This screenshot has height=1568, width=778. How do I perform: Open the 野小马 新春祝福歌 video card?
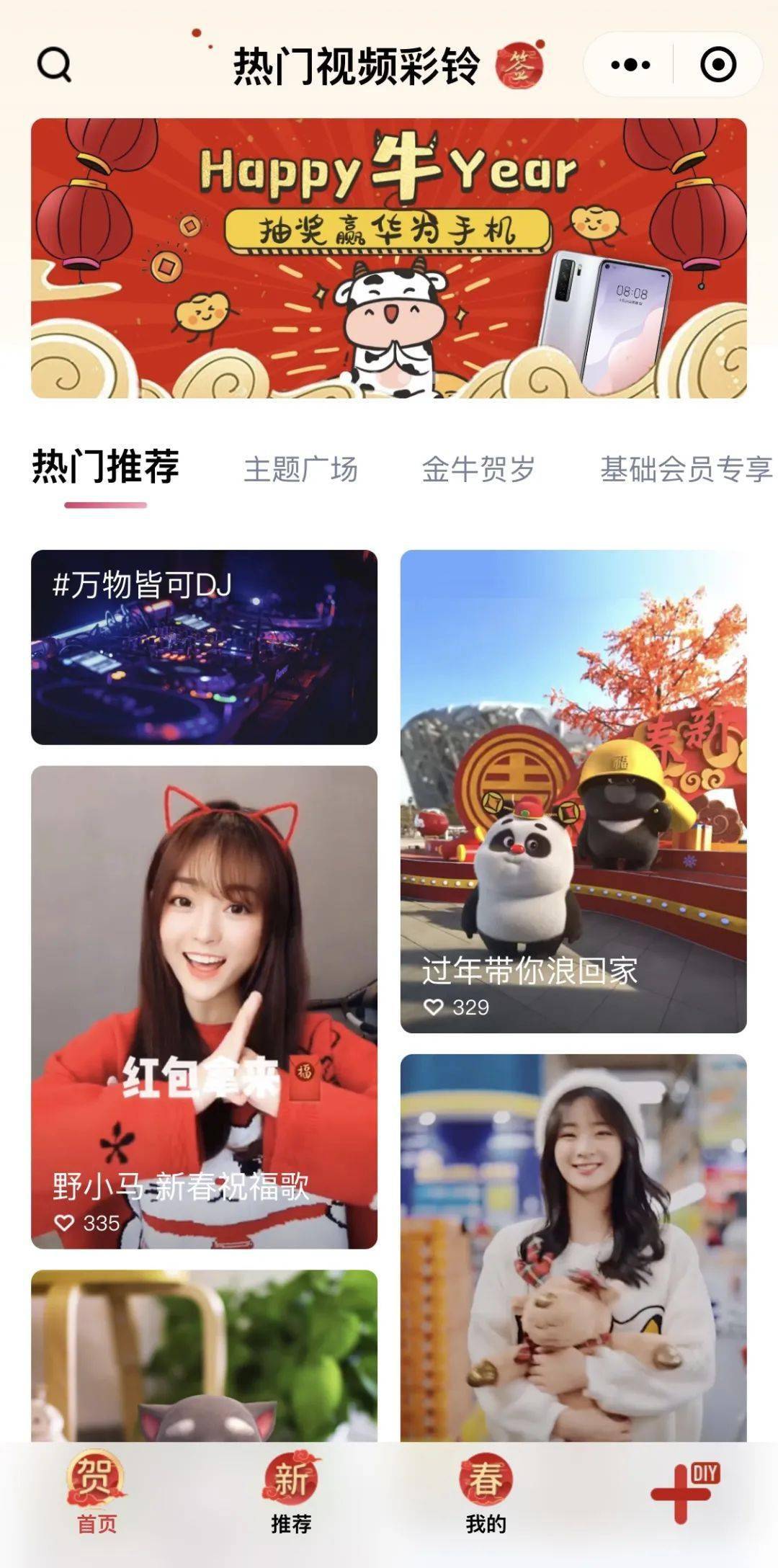[x=204, y=1007]
